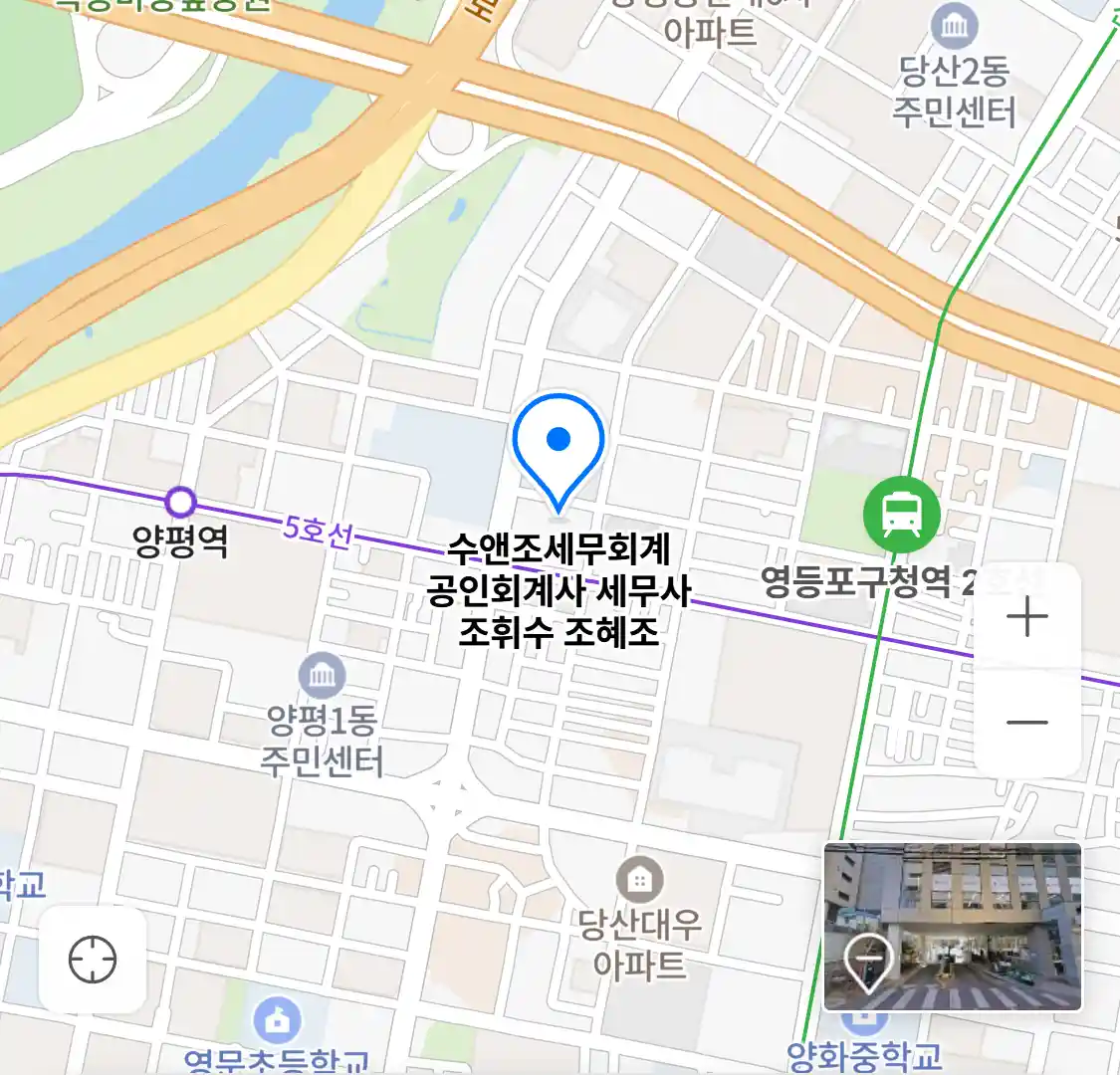
Task: Tap the blue location pin for 수앤조세무회계
Action: click(559, 446)
